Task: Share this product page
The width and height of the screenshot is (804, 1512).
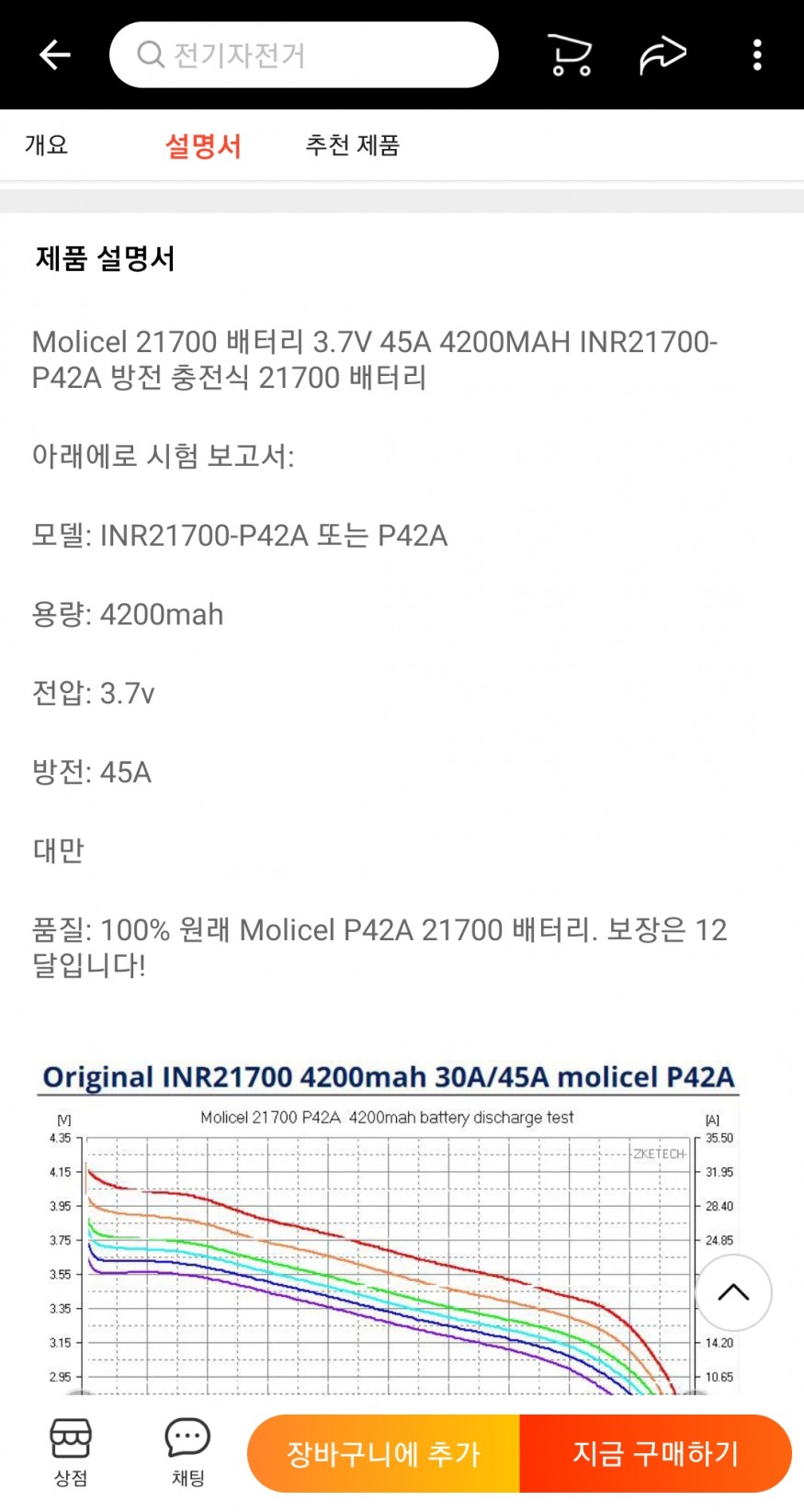Action: click(662, 55)
